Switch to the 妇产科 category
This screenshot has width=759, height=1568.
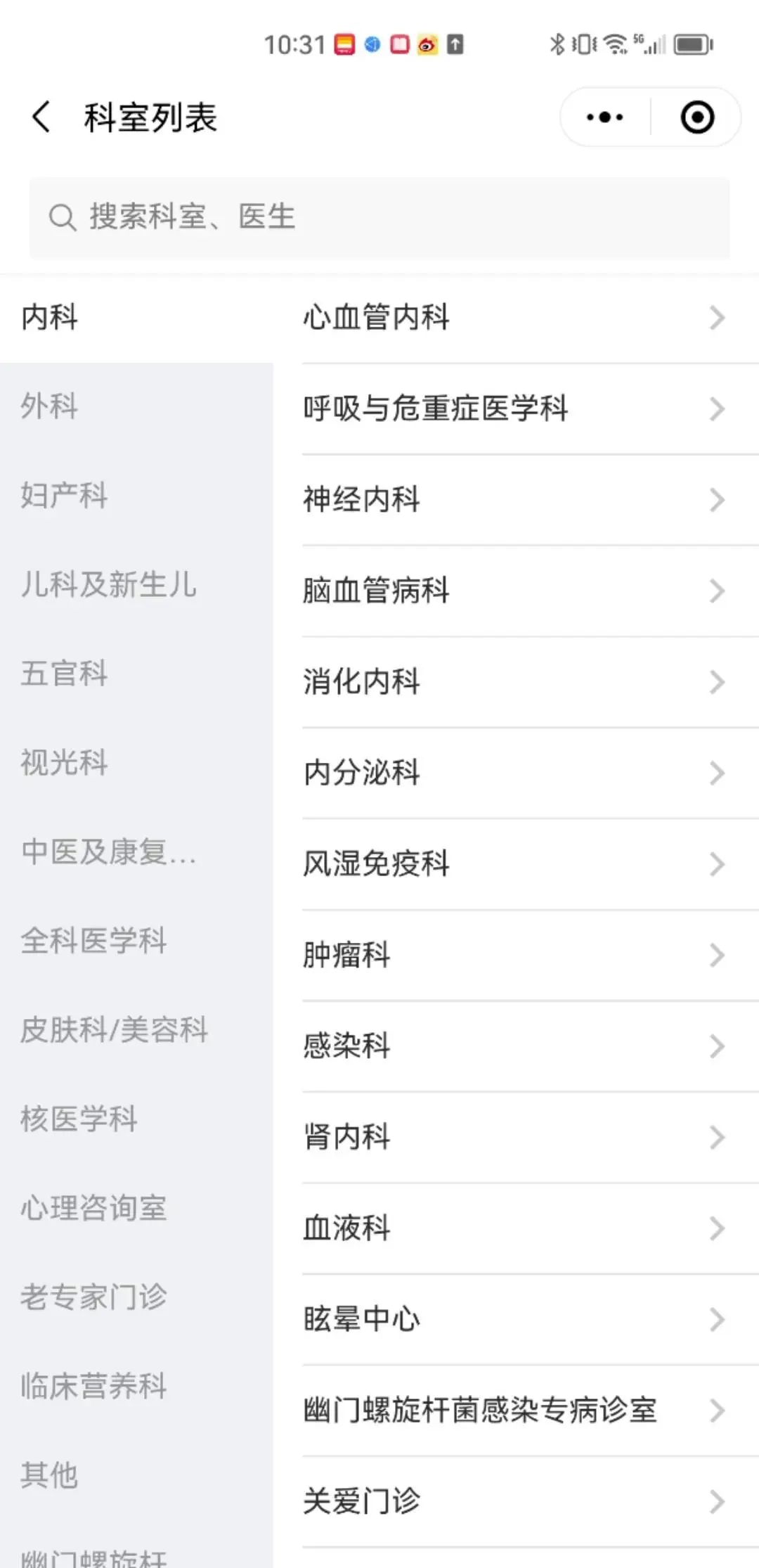pos(136,495)
